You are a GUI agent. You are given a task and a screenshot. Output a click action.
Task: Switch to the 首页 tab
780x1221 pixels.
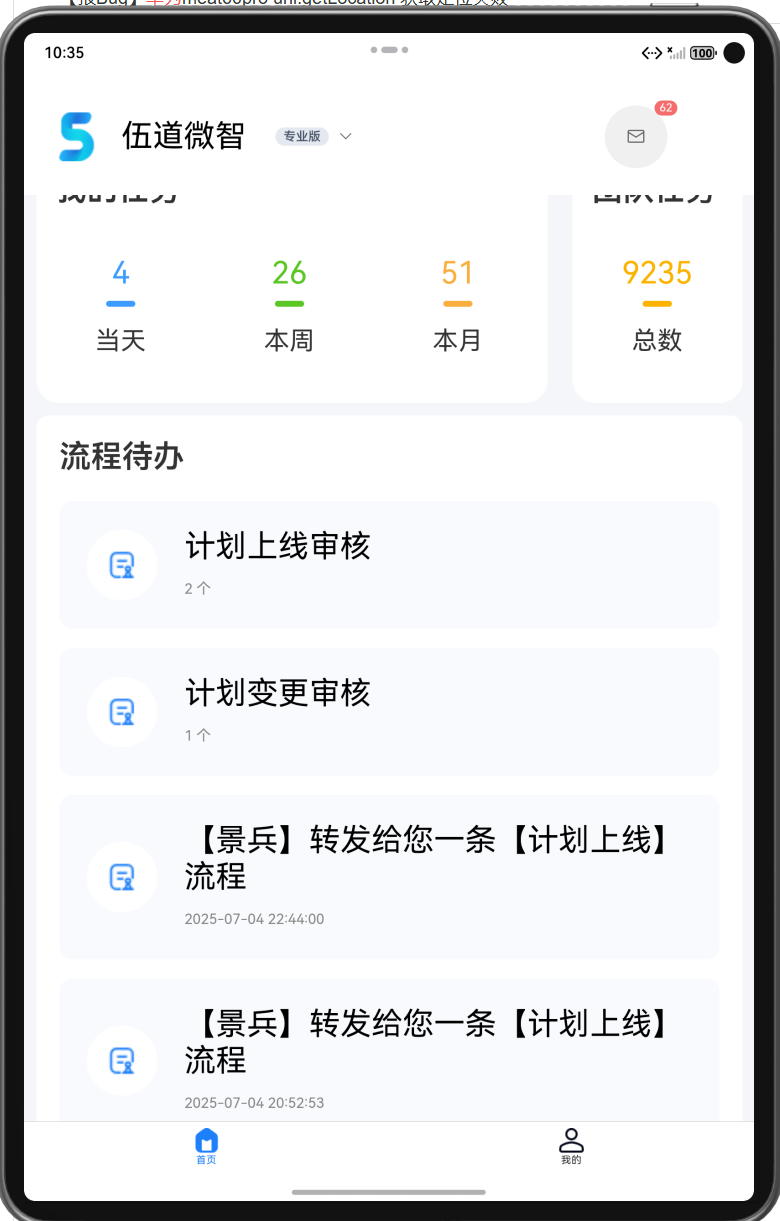(x=206, y=1146)
